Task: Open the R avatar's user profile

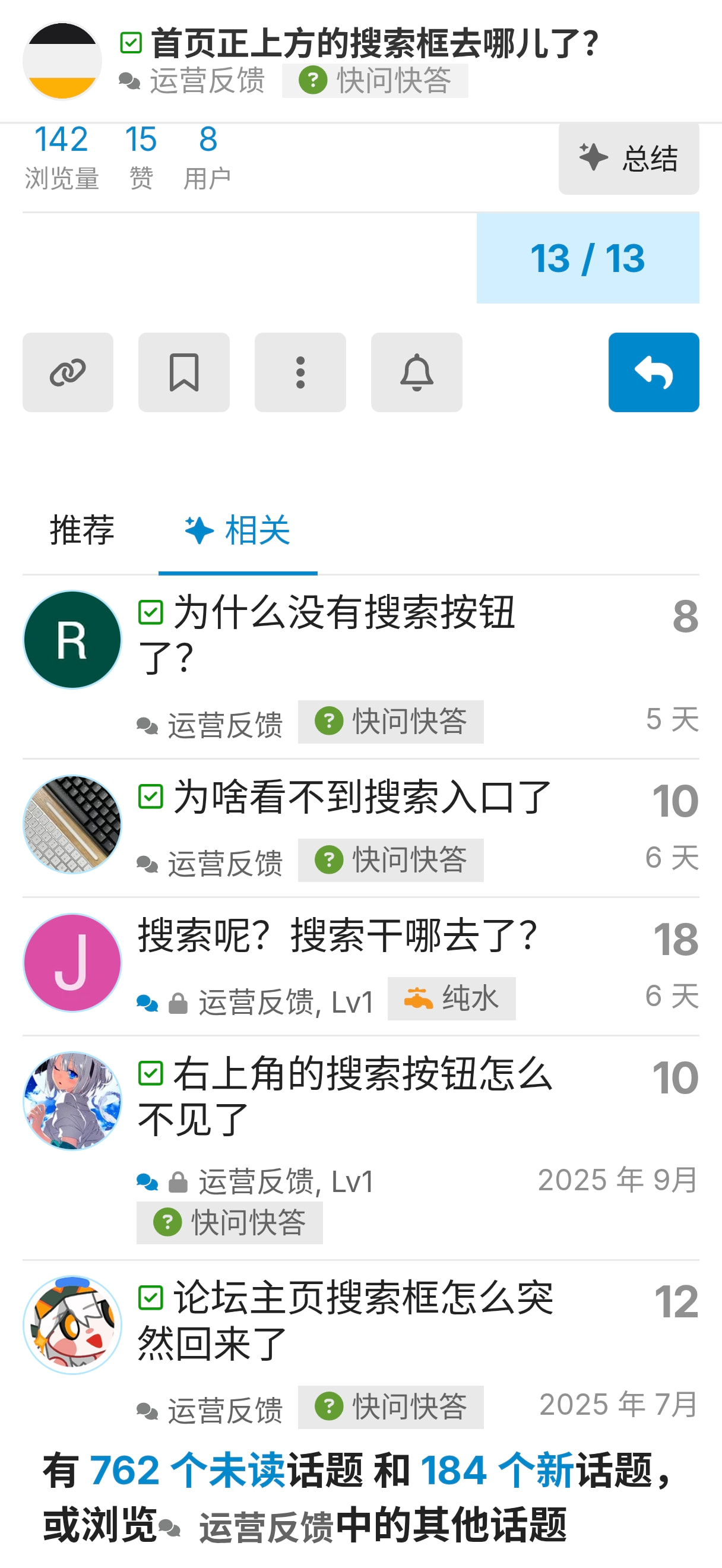Action: point(72,640)
